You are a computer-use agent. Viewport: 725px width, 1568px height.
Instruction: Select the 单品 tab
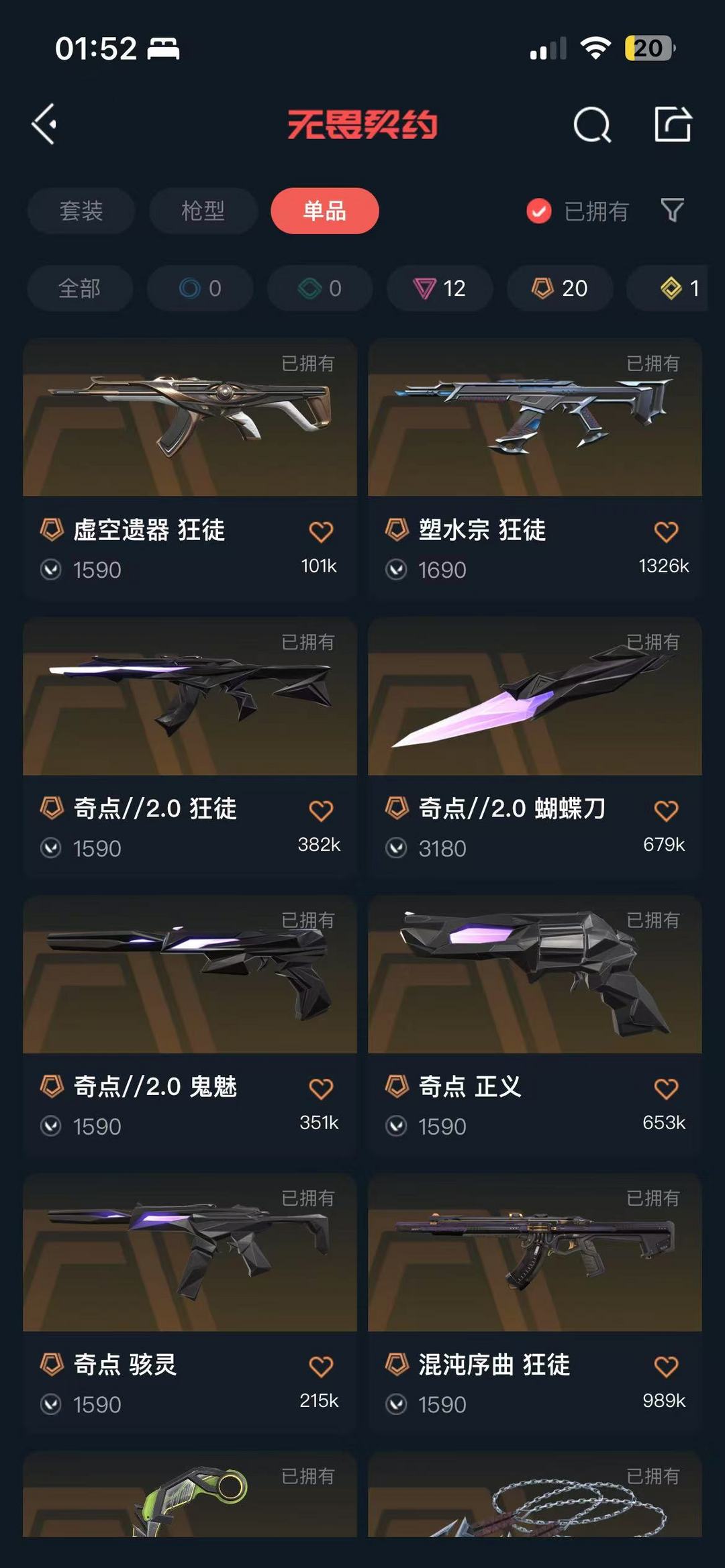325,211
